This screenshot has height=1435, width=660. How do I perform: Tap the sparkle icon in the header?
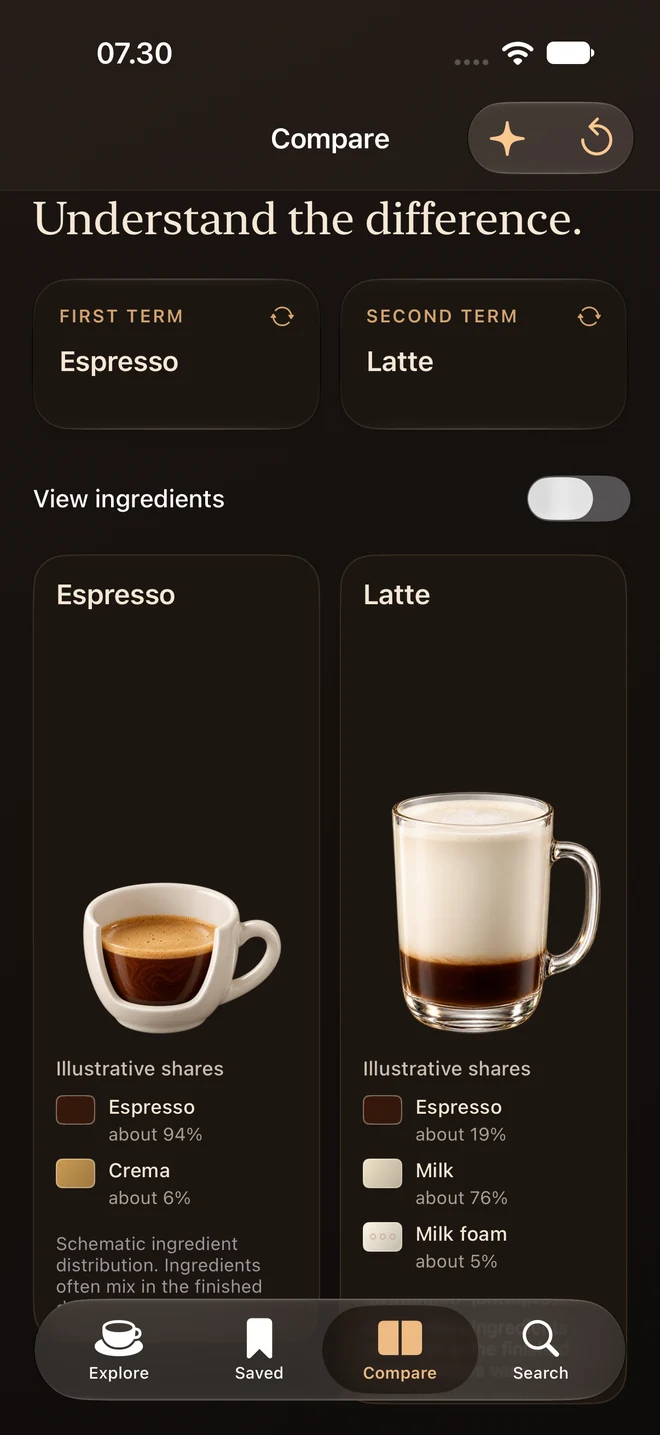[x=507, y=139]
